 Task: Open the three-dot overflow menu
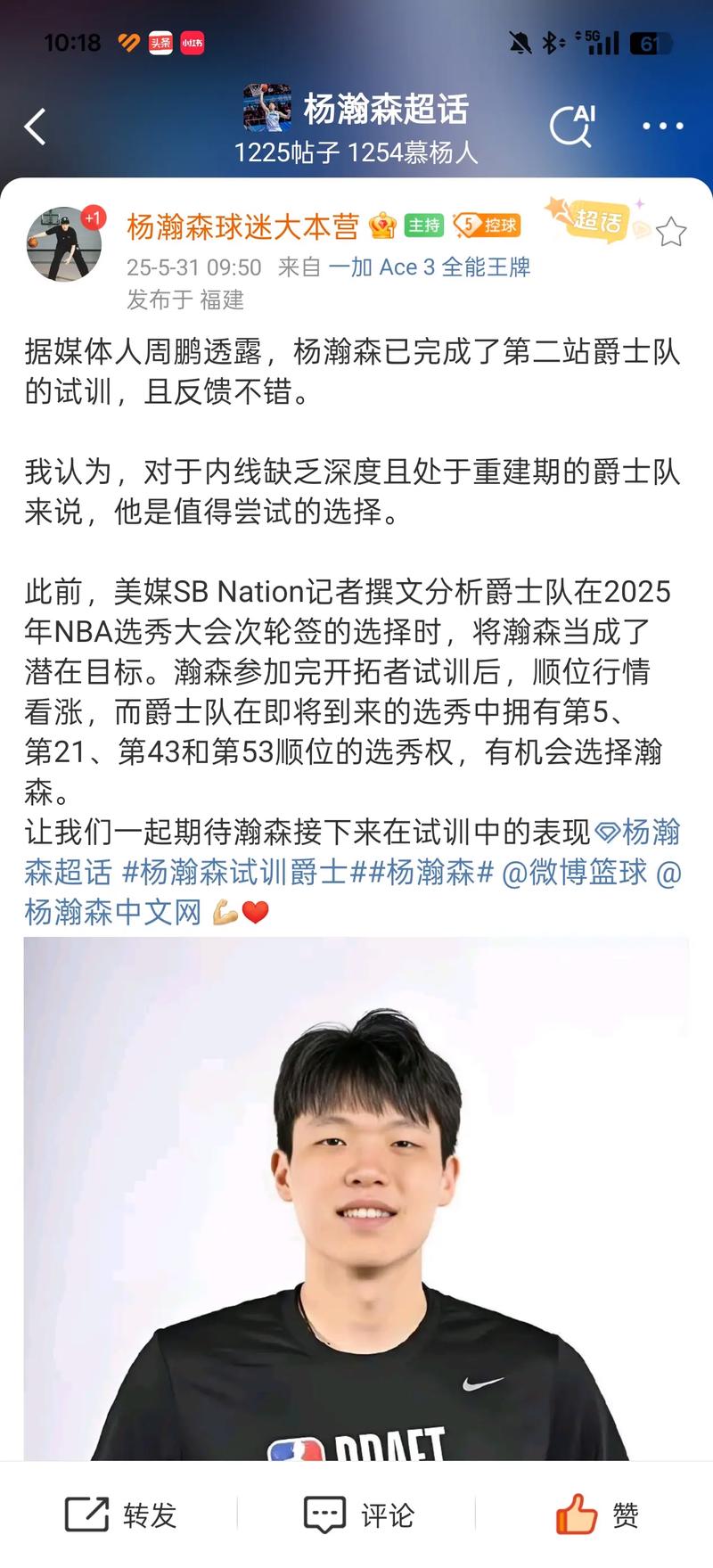pyautogui.click(x=663, y=127)
